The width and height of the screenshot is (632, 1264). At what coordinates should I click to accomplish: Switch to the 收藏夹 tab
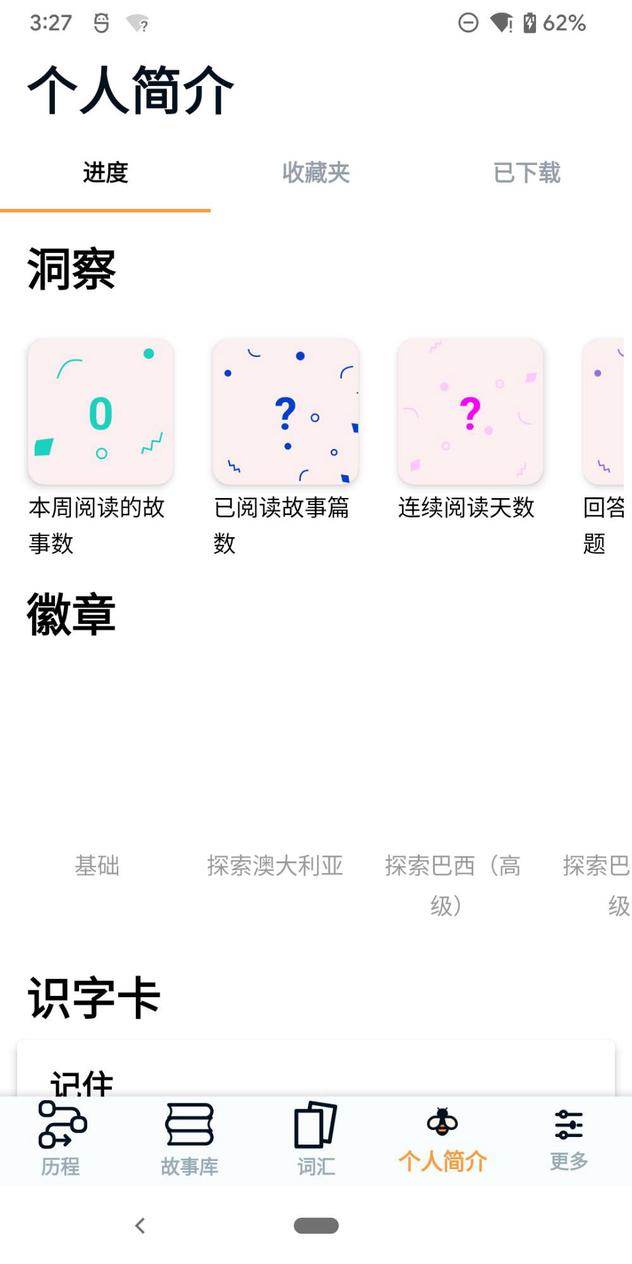pyautogui.click(x=316, y=172)
